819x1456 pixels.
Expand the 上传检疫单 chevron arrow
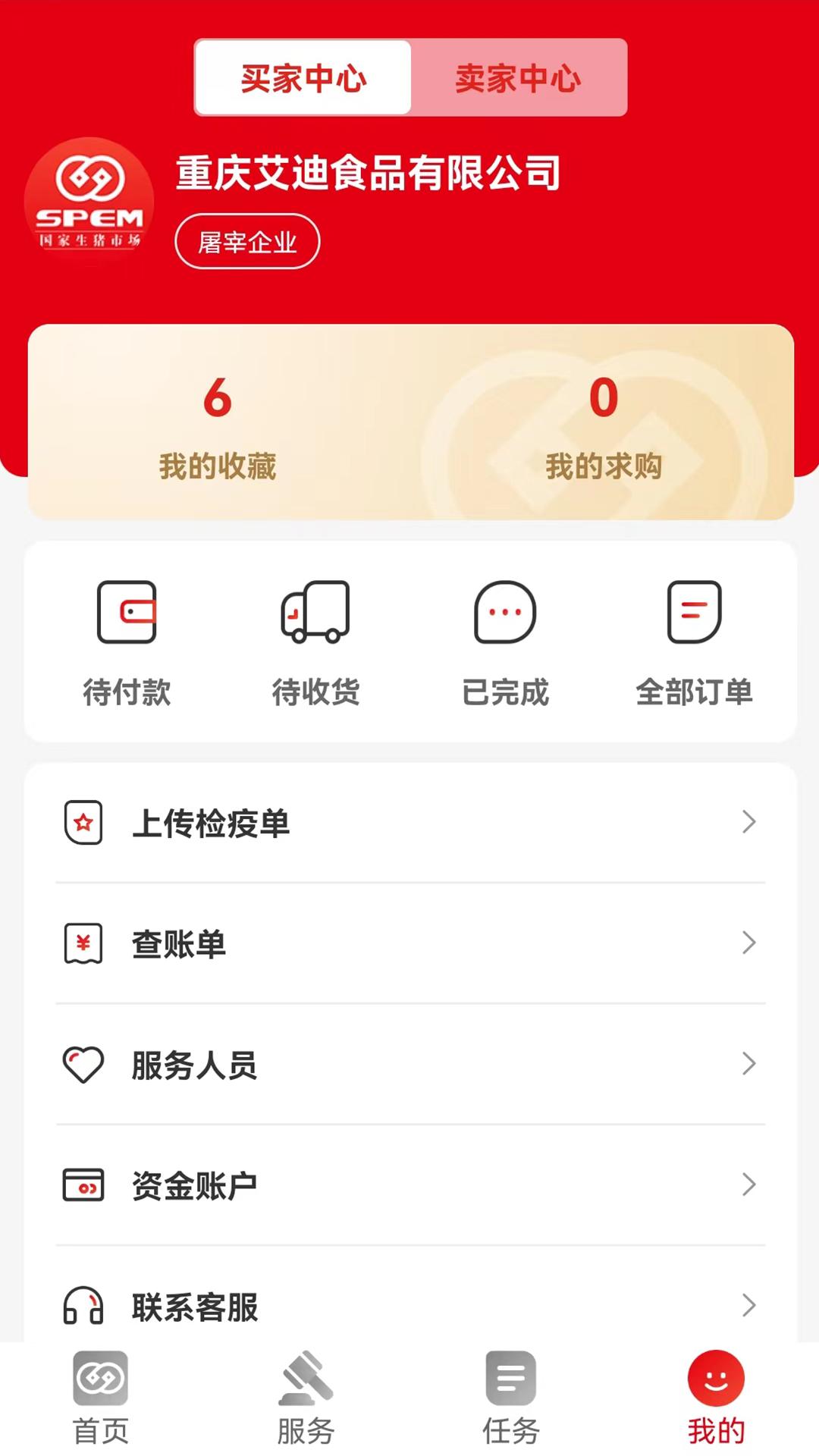pyautogui.click(x=749, y=823)
